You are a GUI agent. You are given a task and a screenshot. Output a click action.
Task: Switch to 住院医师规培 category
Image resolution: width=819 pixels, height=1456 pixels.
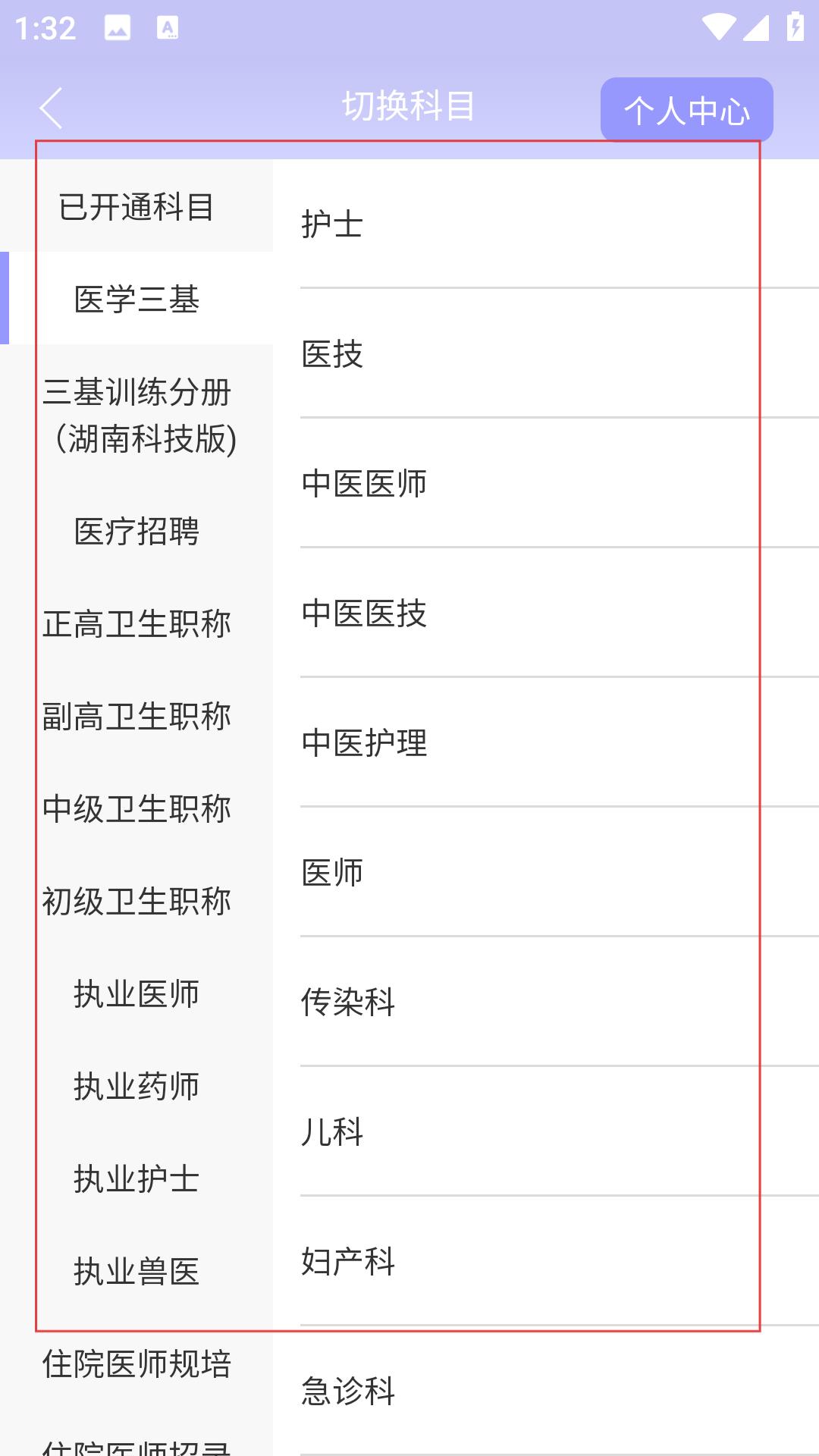click(x=136, y=1363)
